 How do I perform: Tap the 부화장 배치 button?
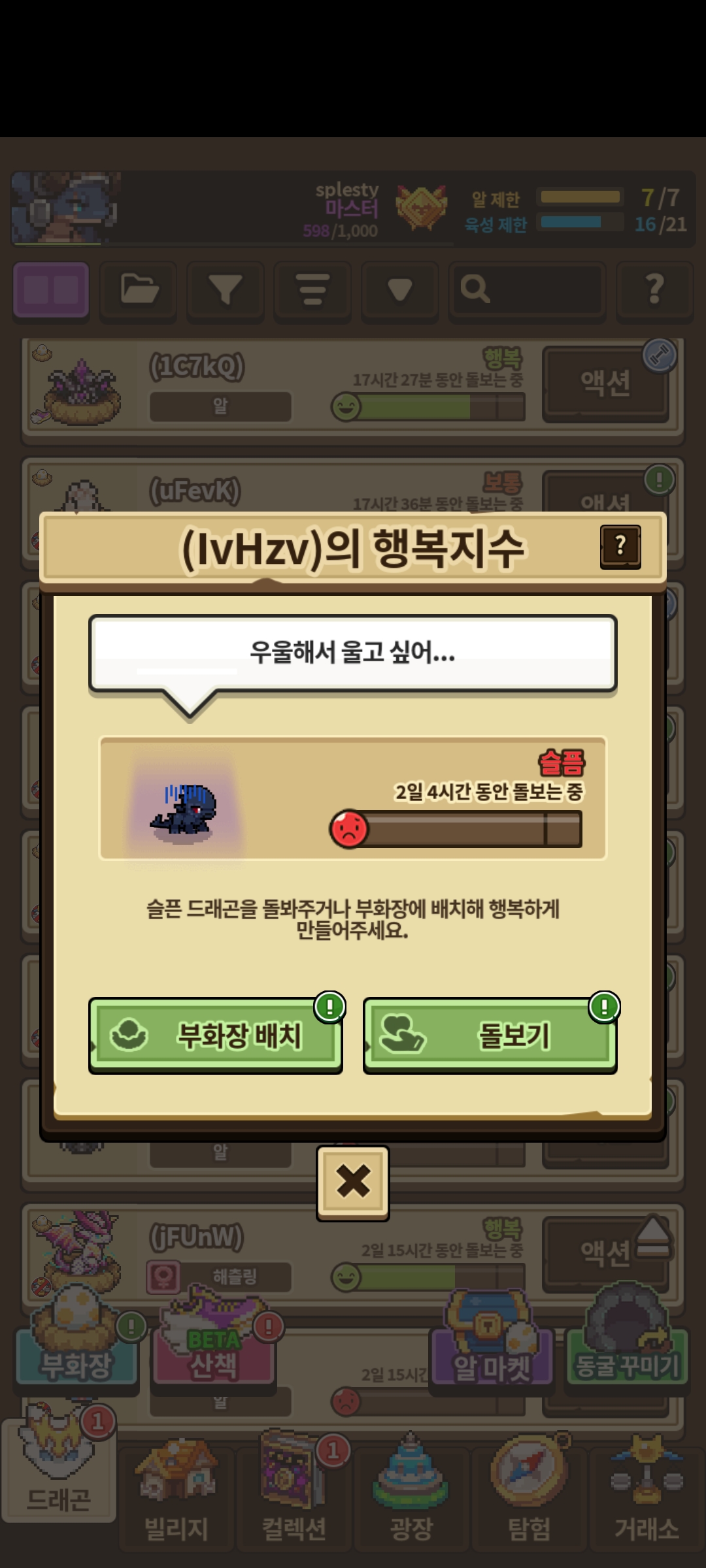coord(216,1035)
